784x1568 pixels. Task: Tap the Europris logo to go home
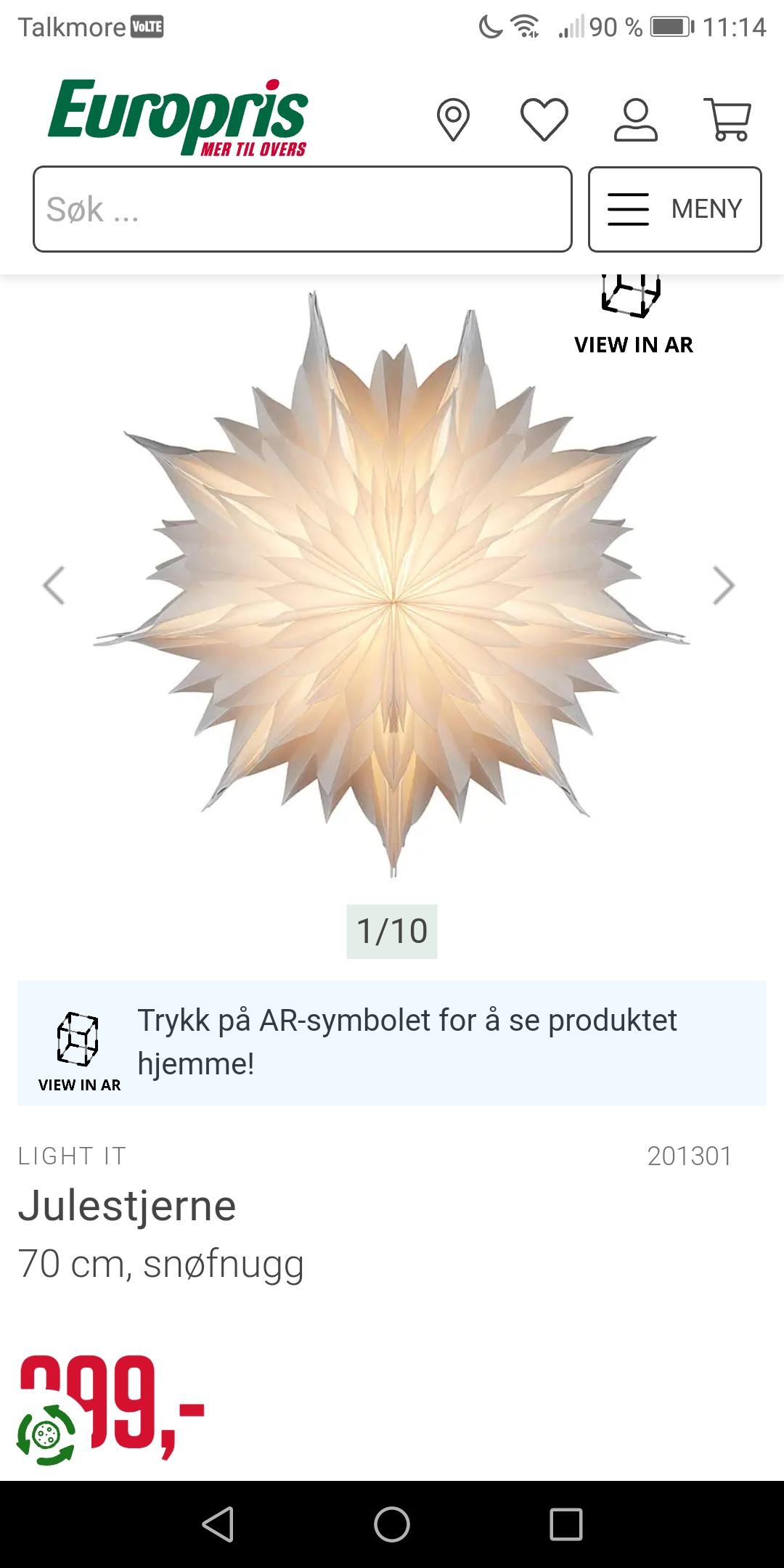pos(179,118)
